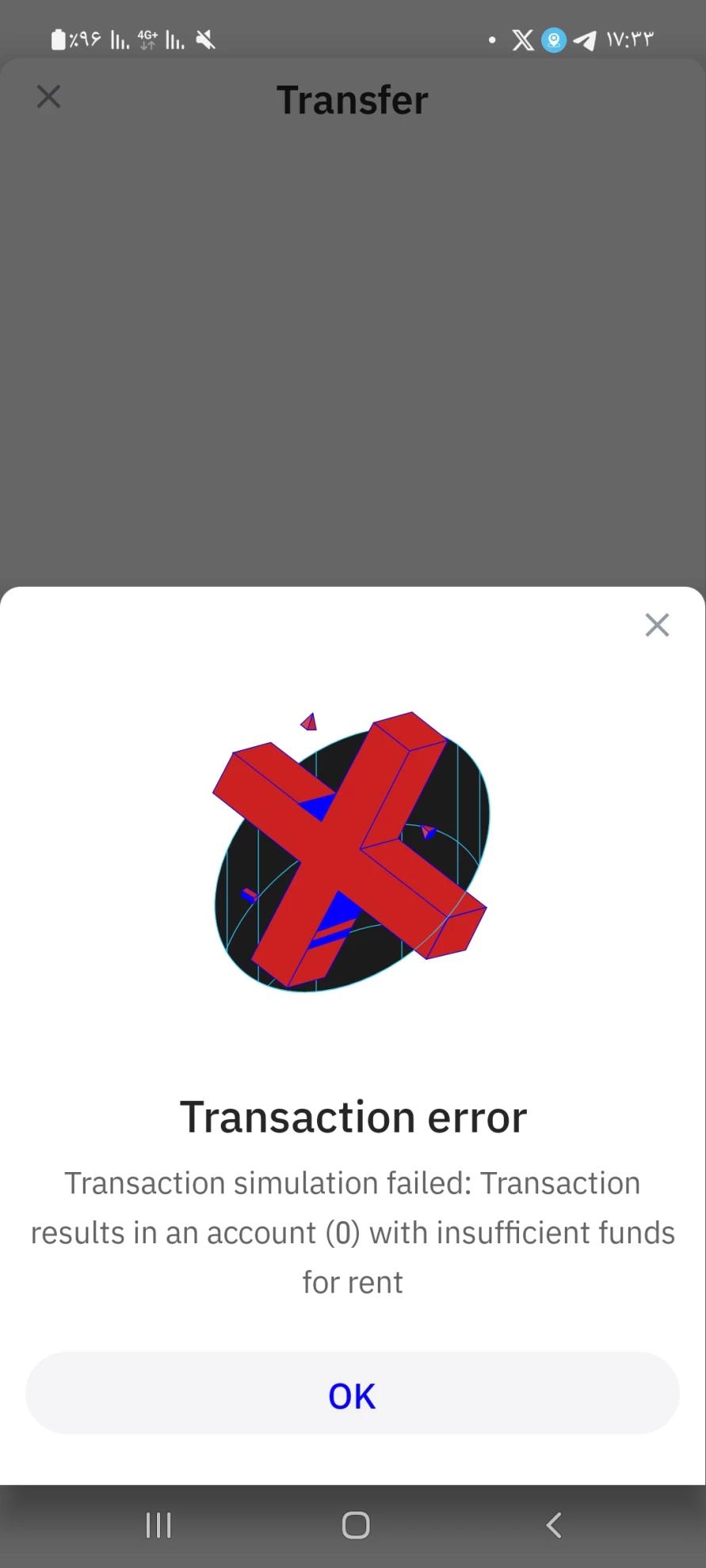The width and height of the screenshot is (706, 1568).
Task: Close the Transfer screen
Action: click(48, 97)
